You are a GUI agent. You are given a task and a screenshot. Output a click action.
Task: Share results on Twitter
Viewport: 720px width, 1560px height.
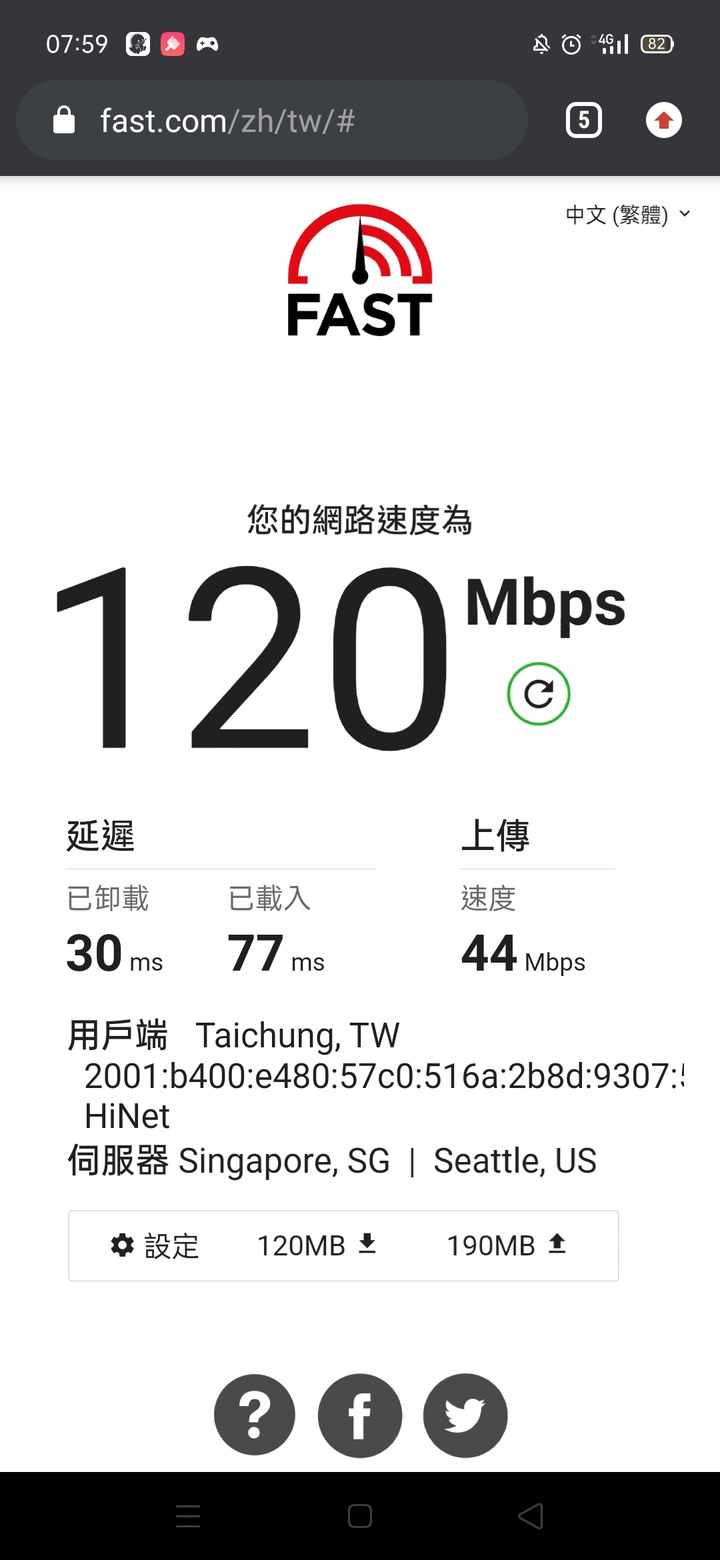(465, 1415)
